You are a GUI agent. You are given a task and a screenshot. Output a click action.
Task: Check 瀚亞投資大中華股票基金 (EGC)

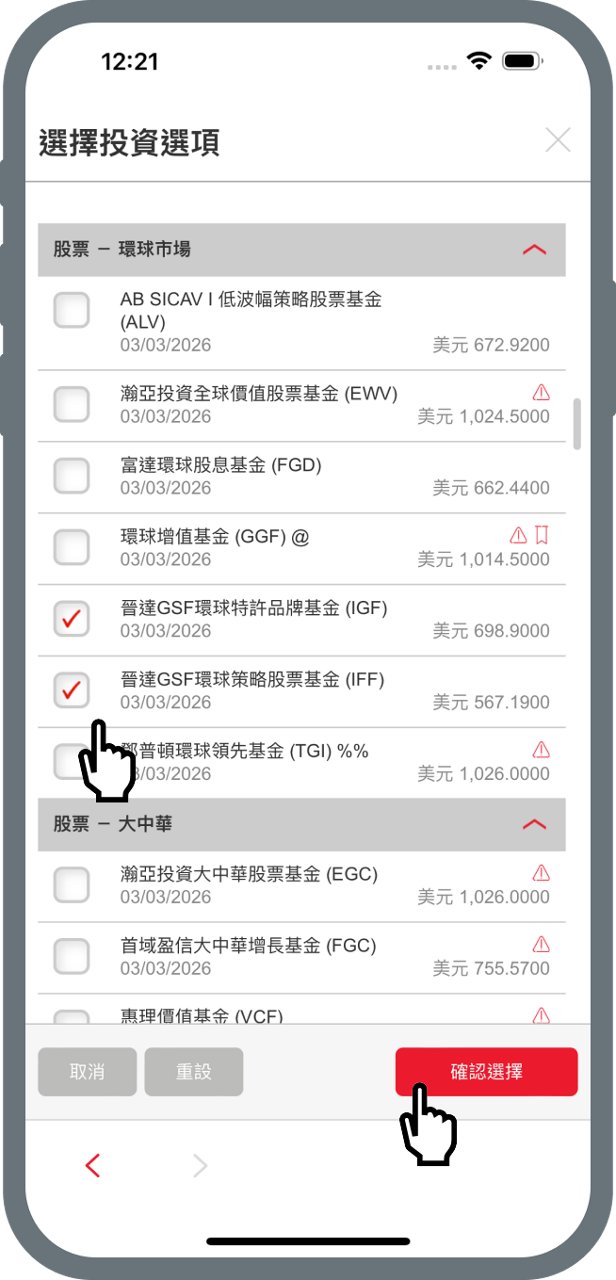pyautogui.click(x=71, y=885)
